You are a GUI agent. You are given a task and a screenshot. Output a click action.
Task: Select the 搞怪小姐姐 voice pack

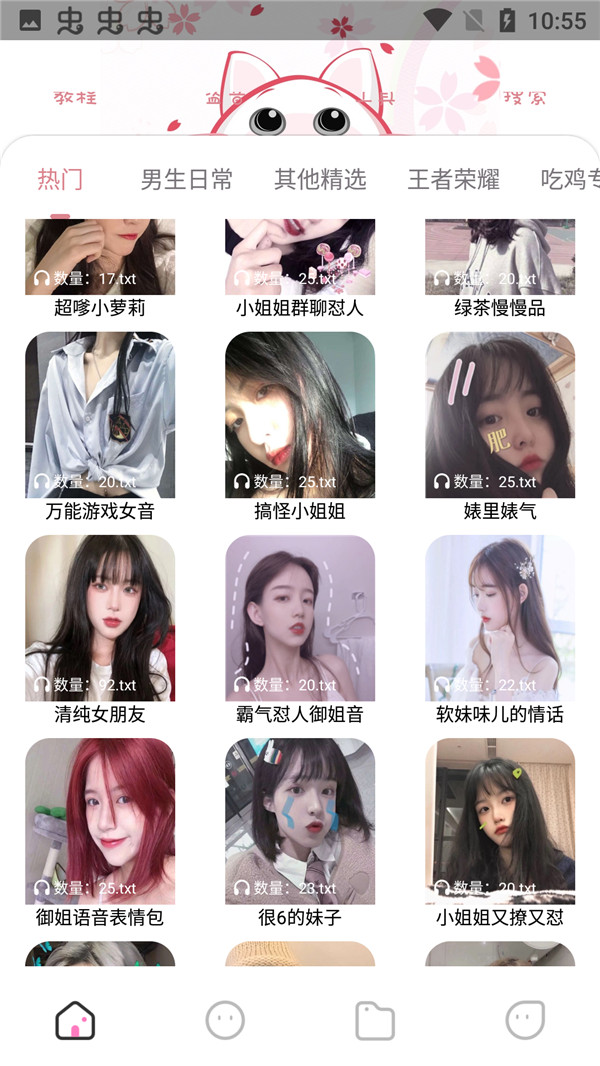(x=300, y=415)
